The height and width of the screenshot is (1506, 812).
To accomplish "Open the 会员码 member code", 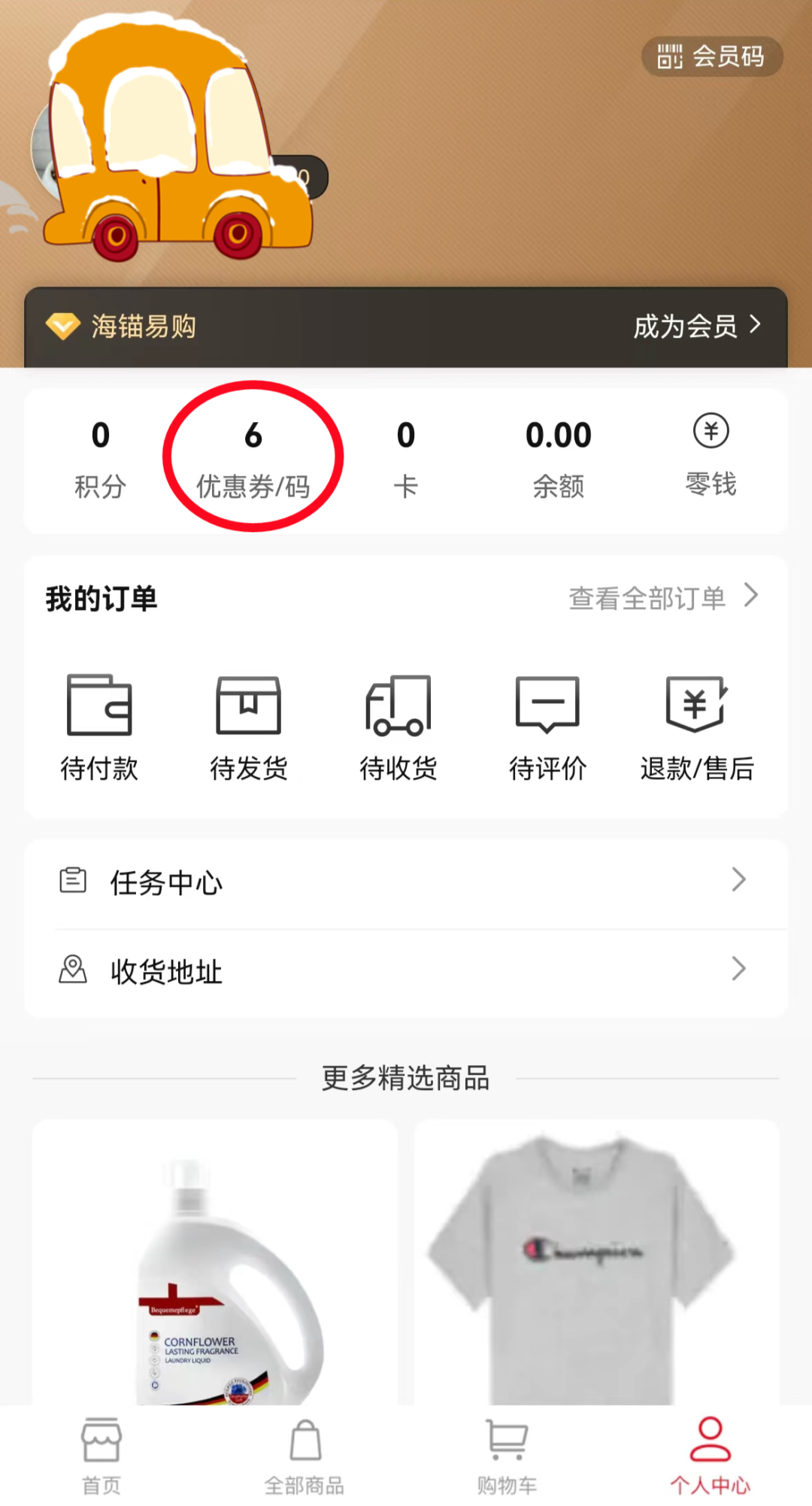I will tap(711, 56).
